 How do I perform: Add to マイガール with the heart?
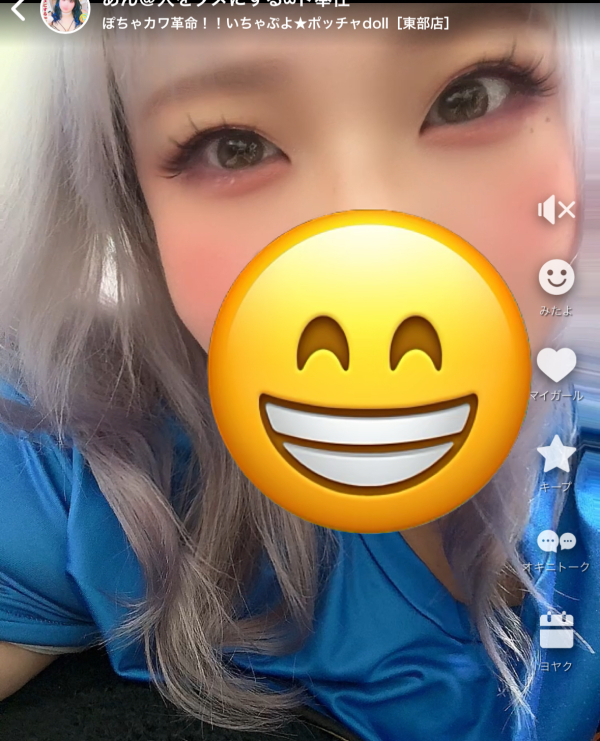[x=556, y=364]
